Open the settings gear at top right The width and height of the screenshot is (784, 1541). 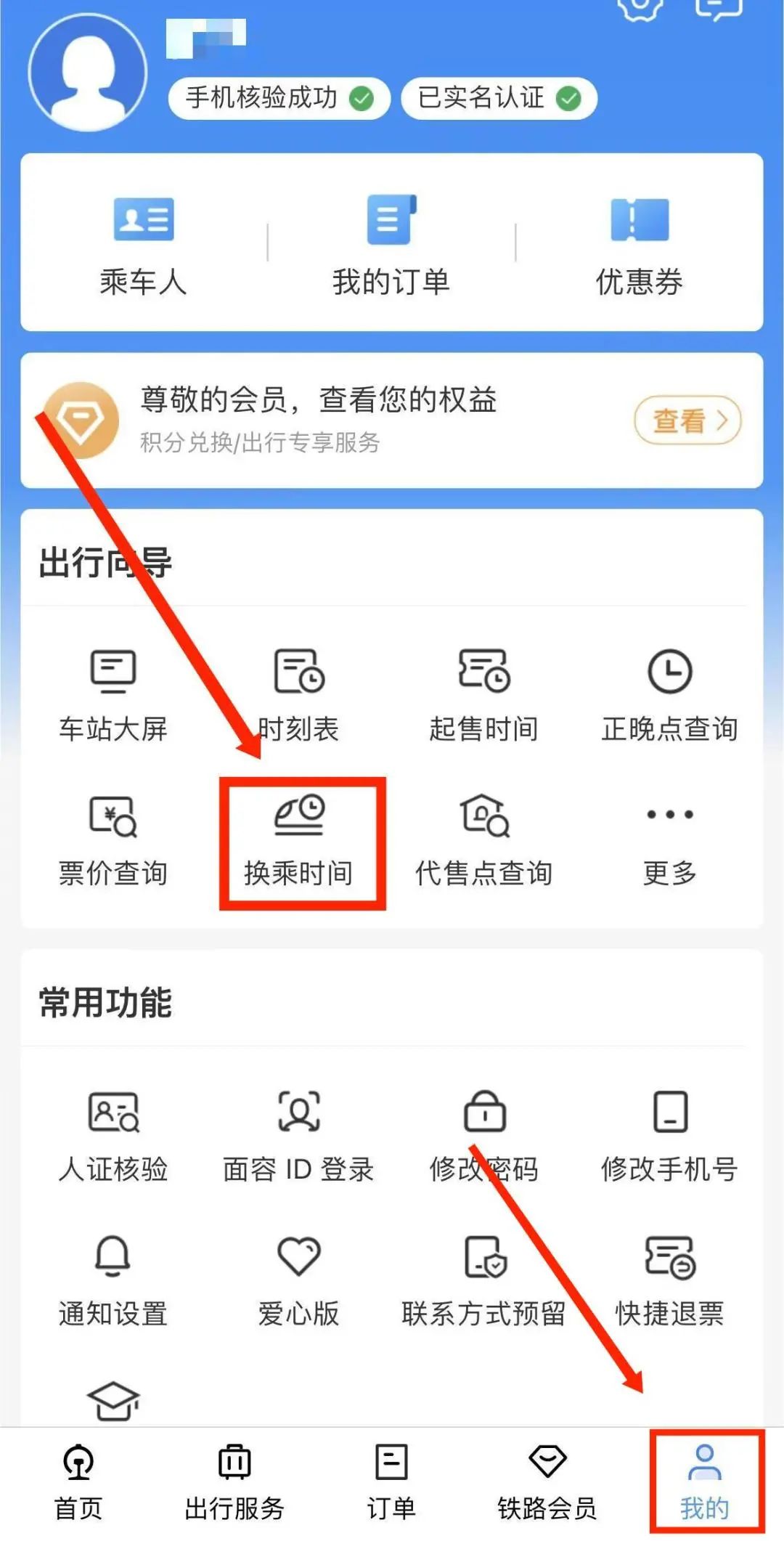[637, 9]
